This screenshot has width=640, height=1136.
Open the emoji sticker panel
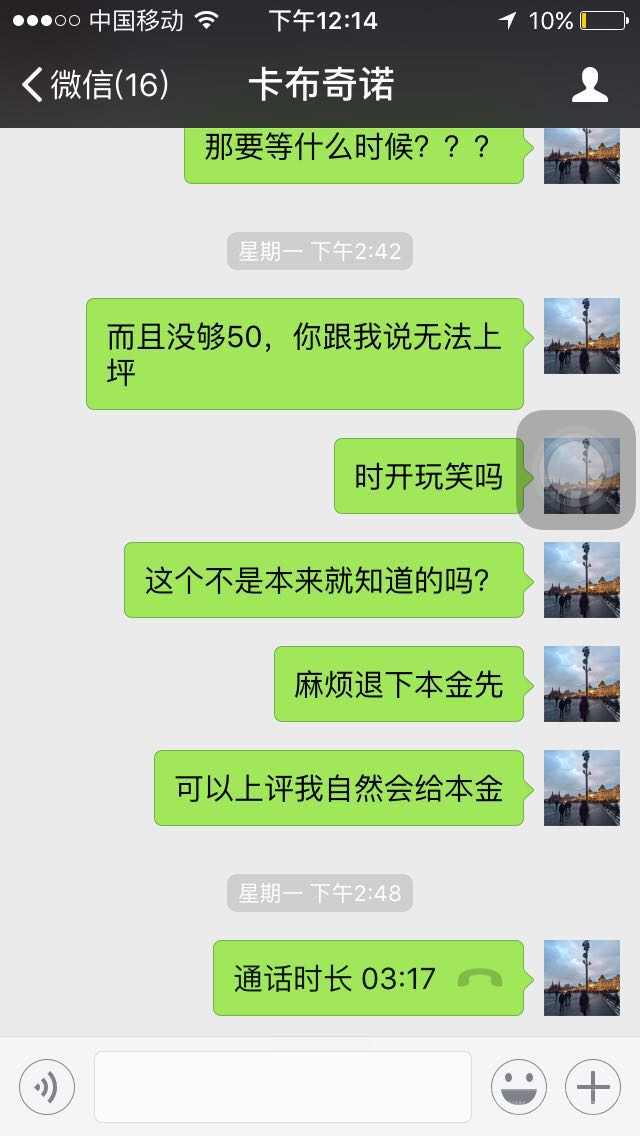point(518,1087)
